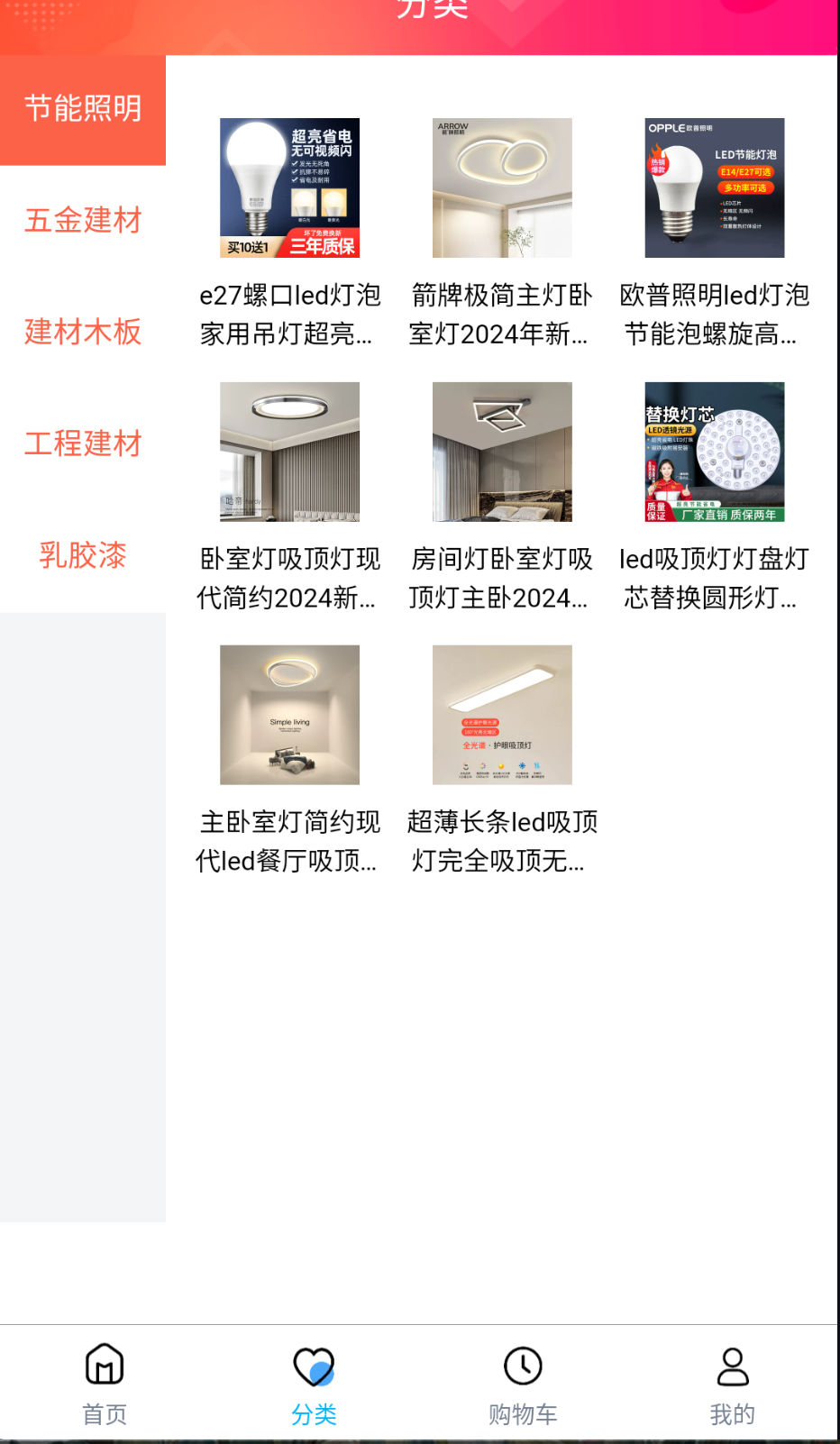The height and width of the screenshot is (1444, 840).
Task: View the 超薄长条led吸顶灯 product thumbnail
Action: (502, 714)
